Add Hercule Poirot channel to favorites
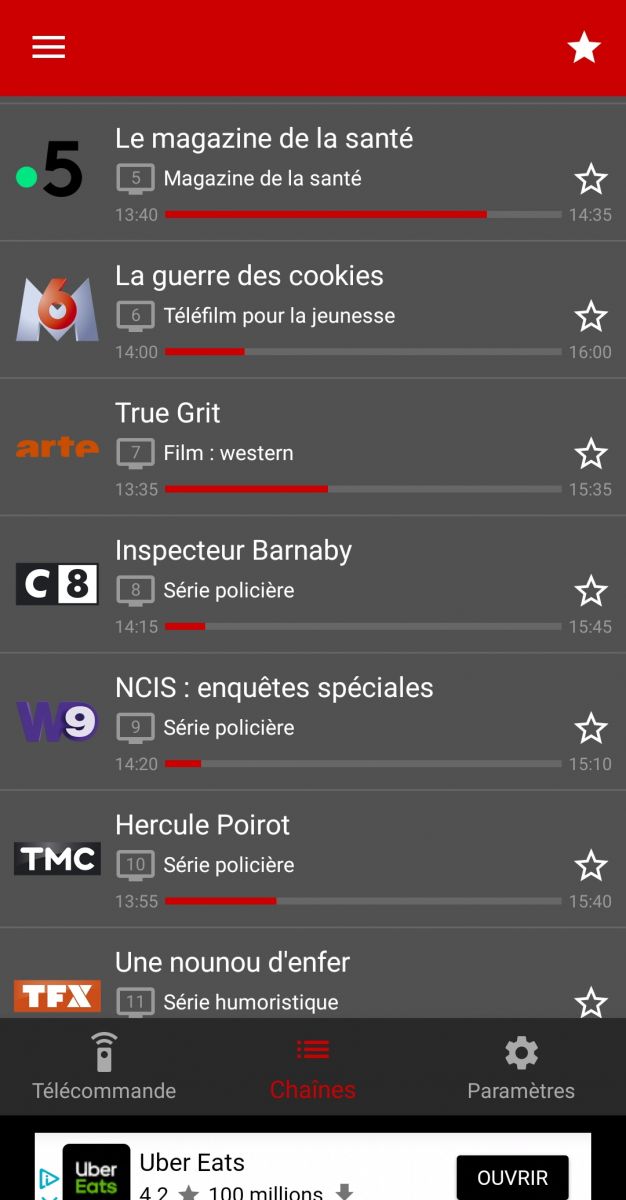 pyautogui.click(x=591, y=865)
